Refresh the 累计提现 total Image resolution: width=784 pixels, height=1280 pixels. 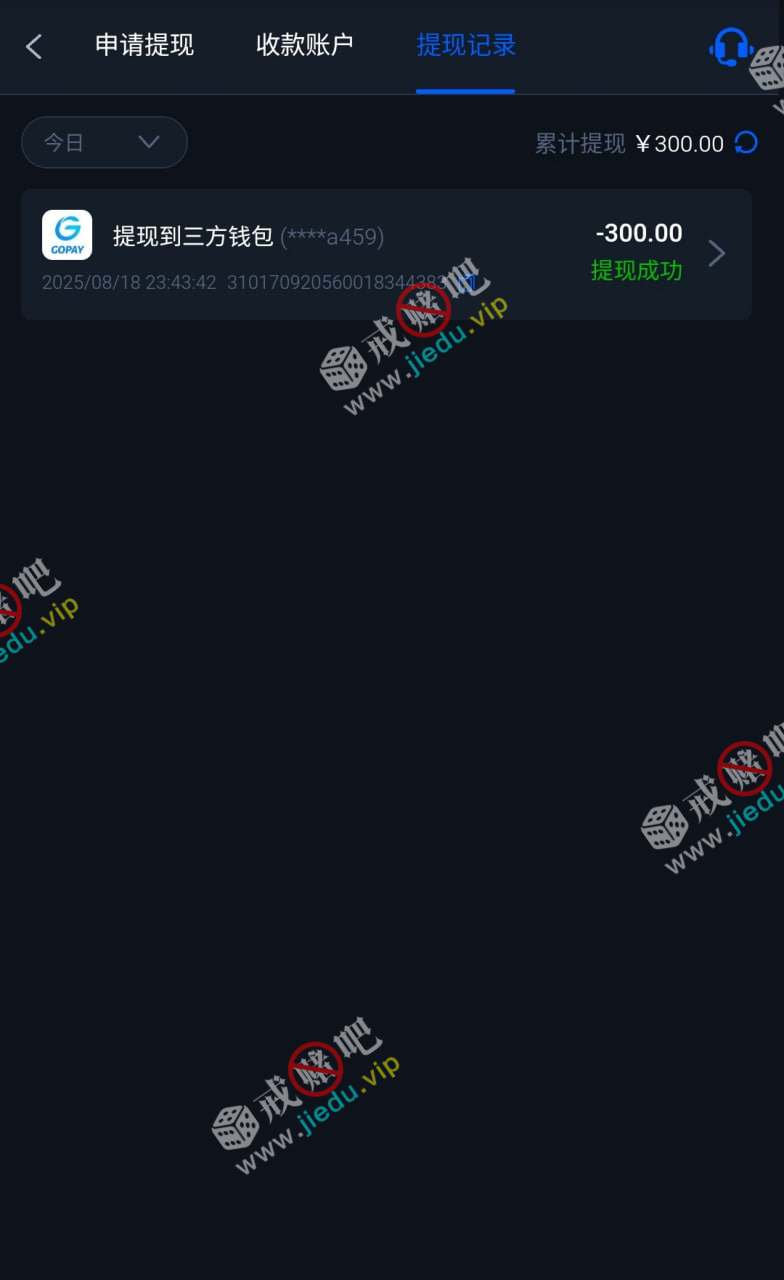tap(746, 143)
